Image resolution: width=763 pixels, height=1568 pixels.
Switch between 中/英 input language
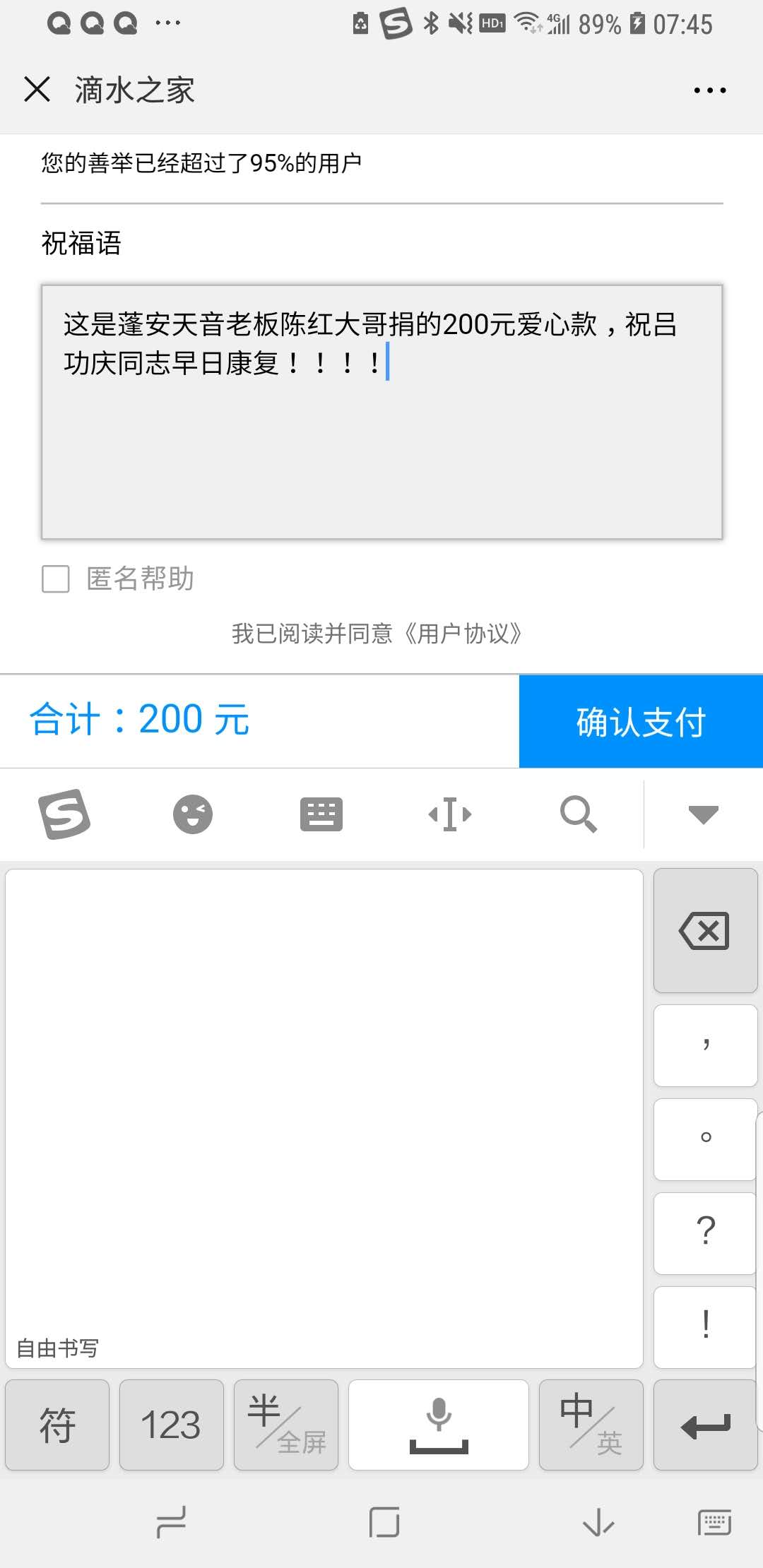(x=591, y=1425)
